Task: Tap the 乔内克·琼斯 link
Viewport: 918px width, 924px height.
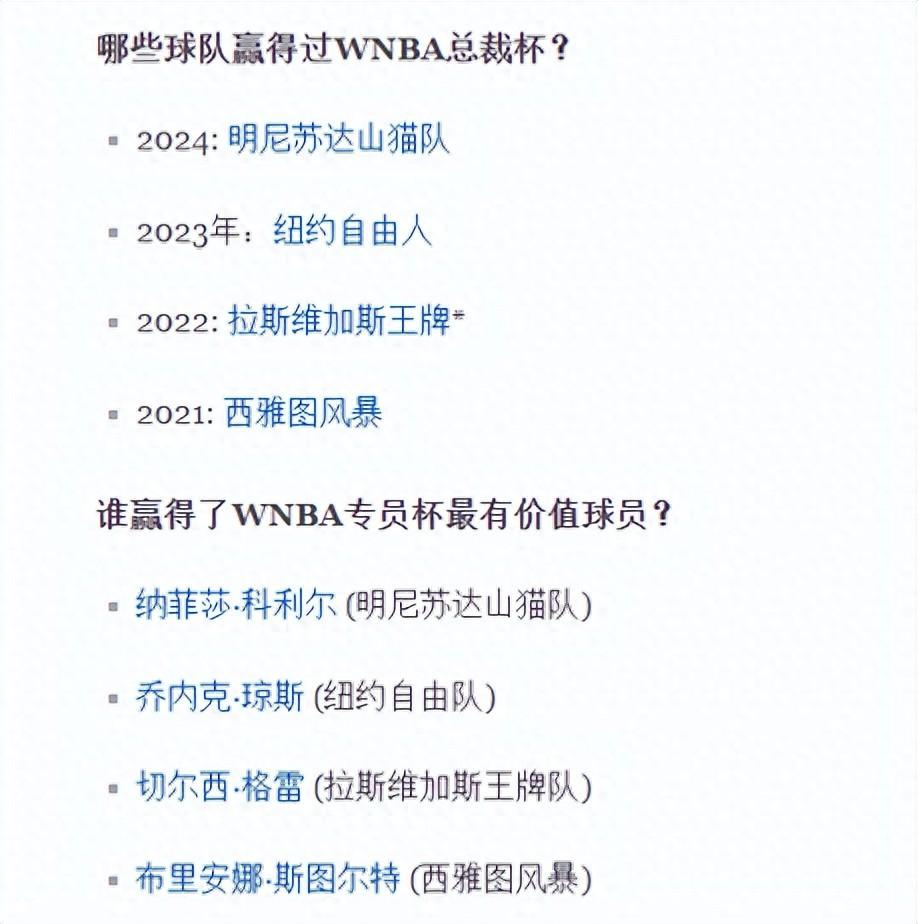Action: (220, 697)
